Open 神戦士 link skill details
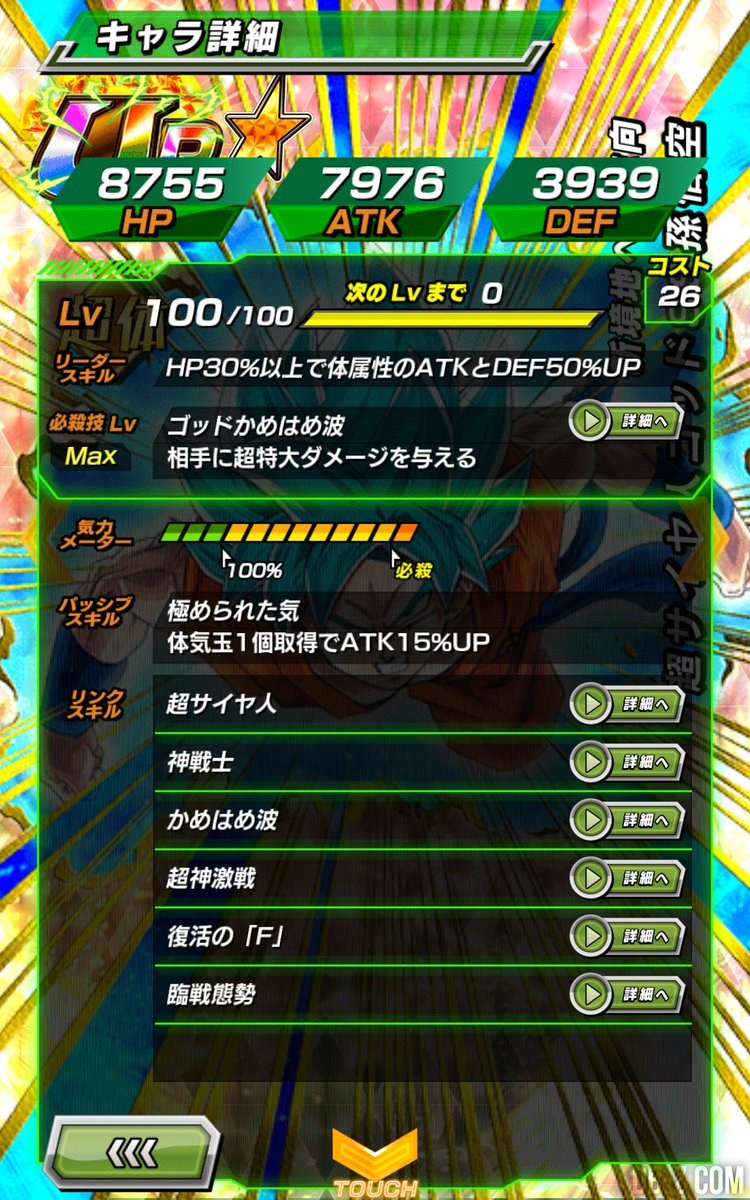The height and width of the screenshot is (1200, 750). [627, 762]
